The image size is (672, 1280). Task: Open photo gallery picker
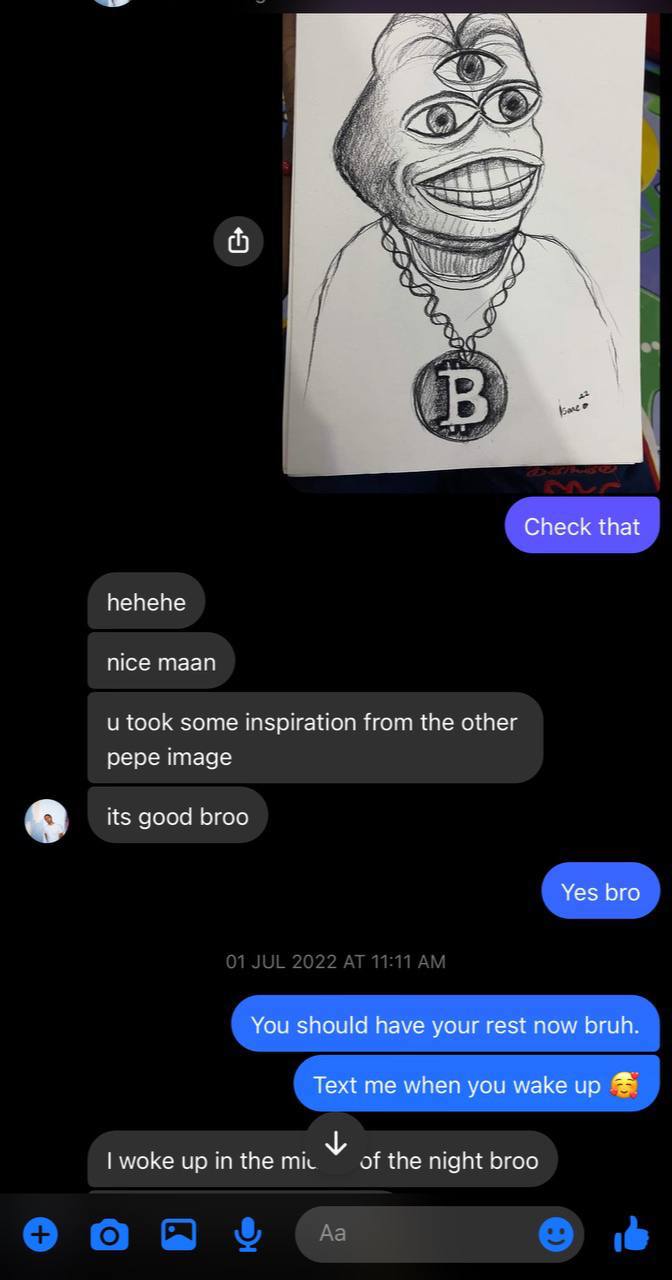pyautogui.click(x=179, y=1235)
